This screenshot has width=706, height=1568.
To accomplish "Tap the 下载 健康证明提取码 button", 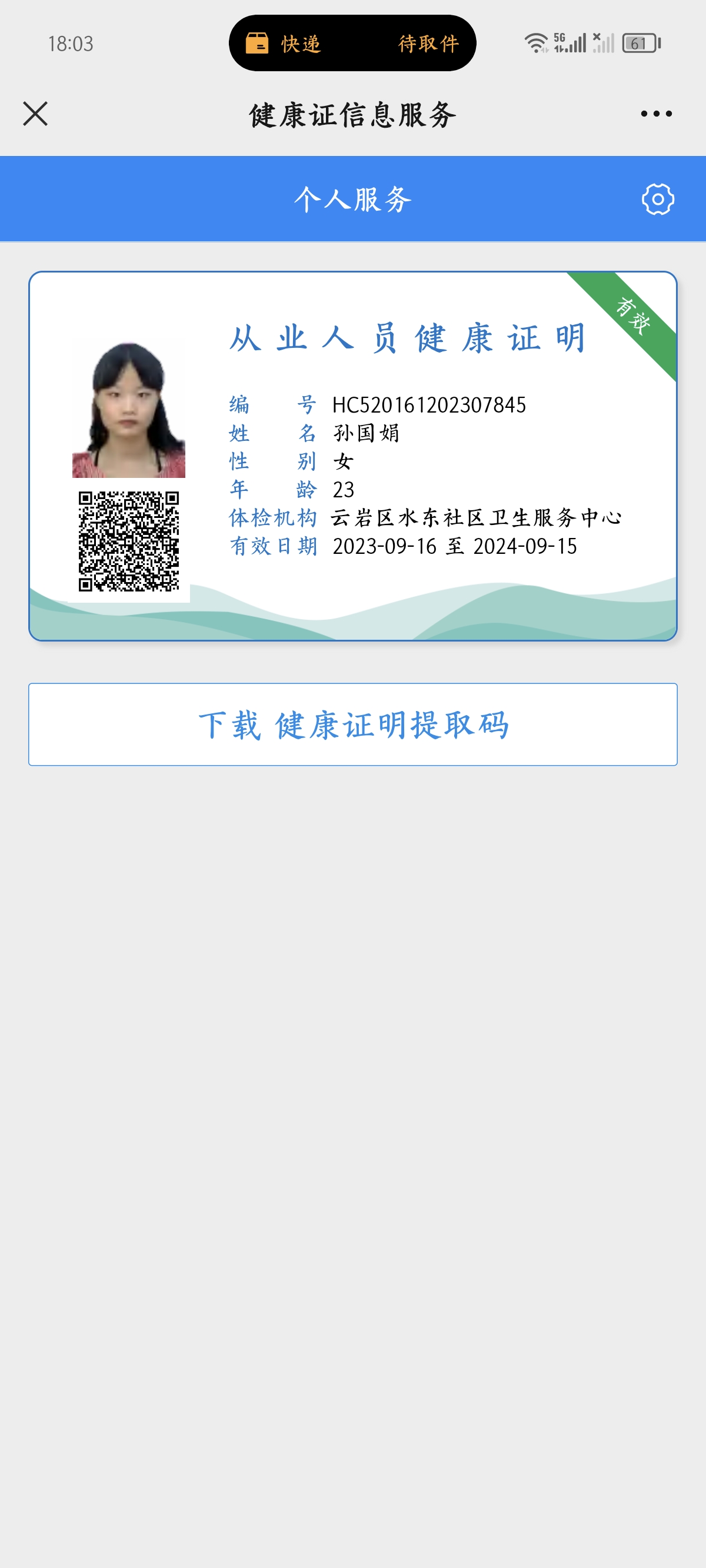I will 353,725.
